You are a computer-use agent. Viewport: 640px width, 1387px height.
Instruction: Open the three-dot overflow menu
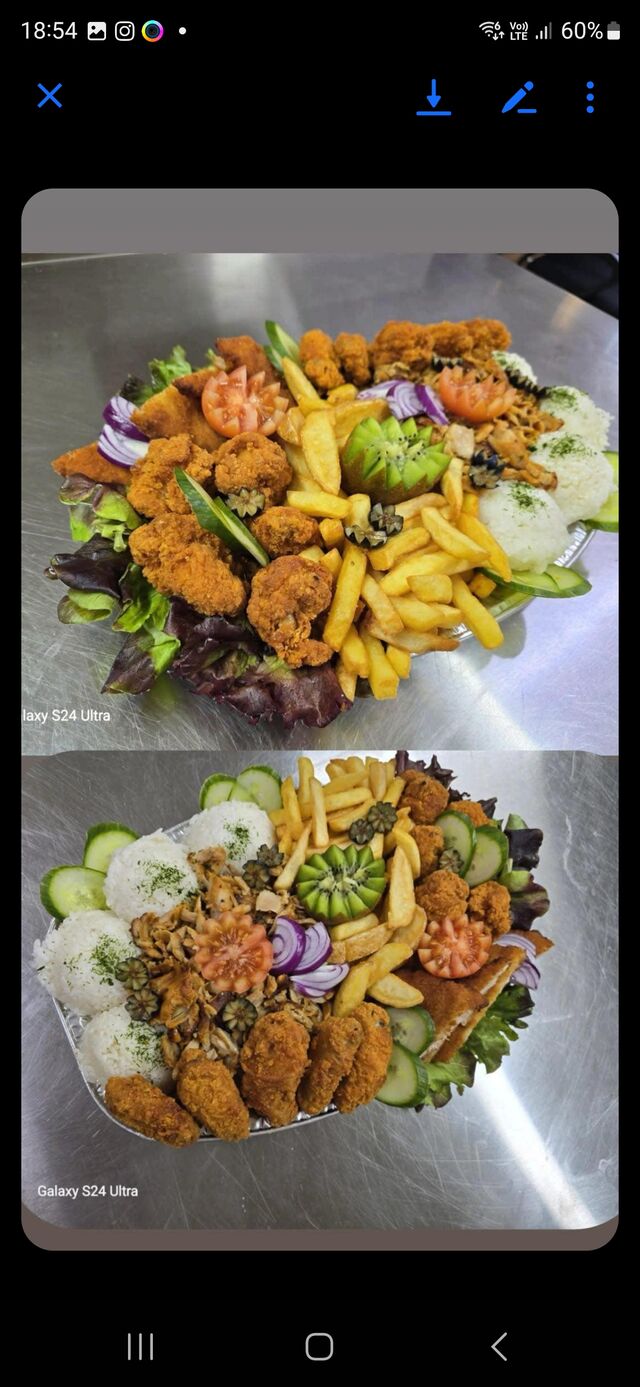590,97
